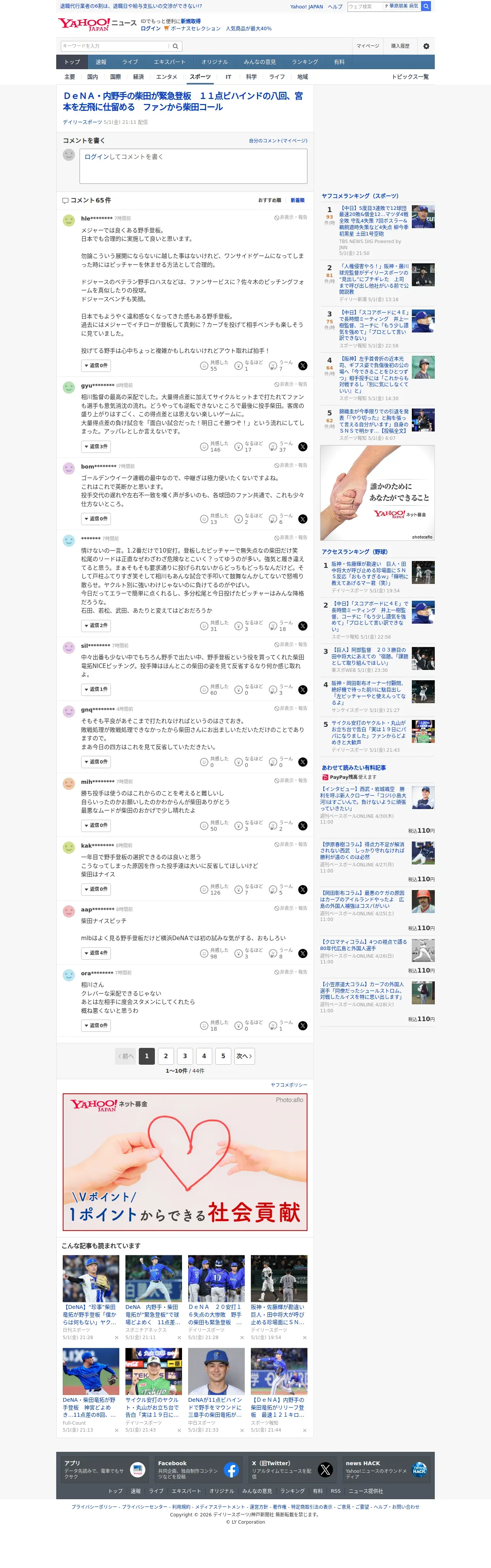
Task: Switch to the ランキング tab
Action: [x=305, y=62]
